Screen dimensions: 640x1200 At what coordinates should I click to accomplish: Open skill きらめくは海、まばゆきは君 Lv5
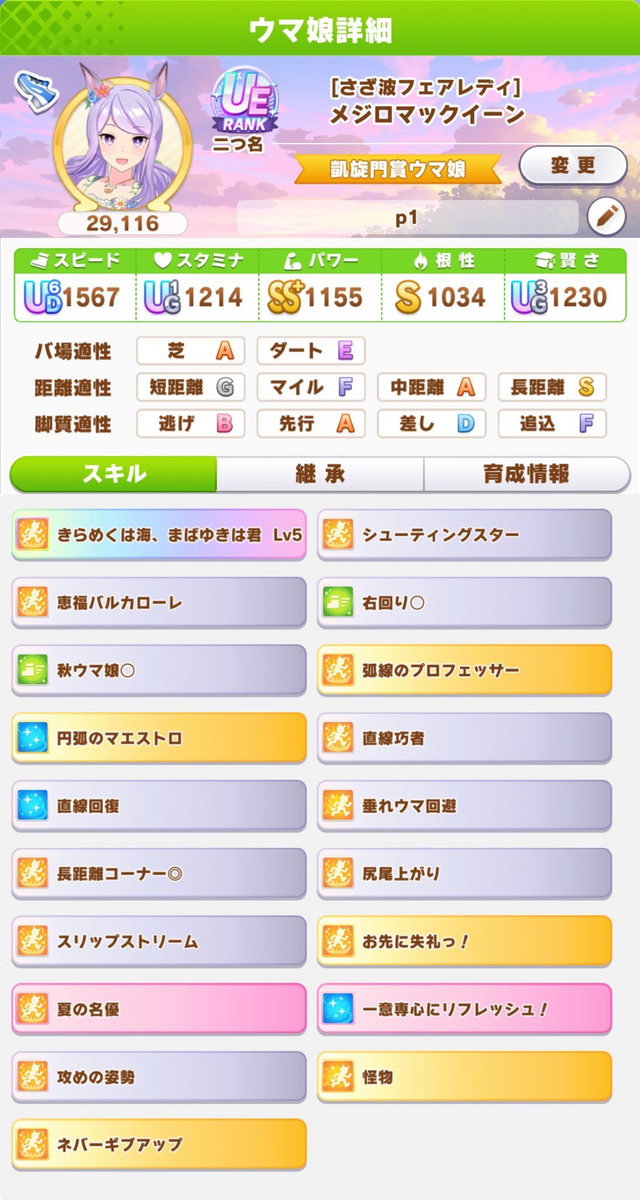159,535
